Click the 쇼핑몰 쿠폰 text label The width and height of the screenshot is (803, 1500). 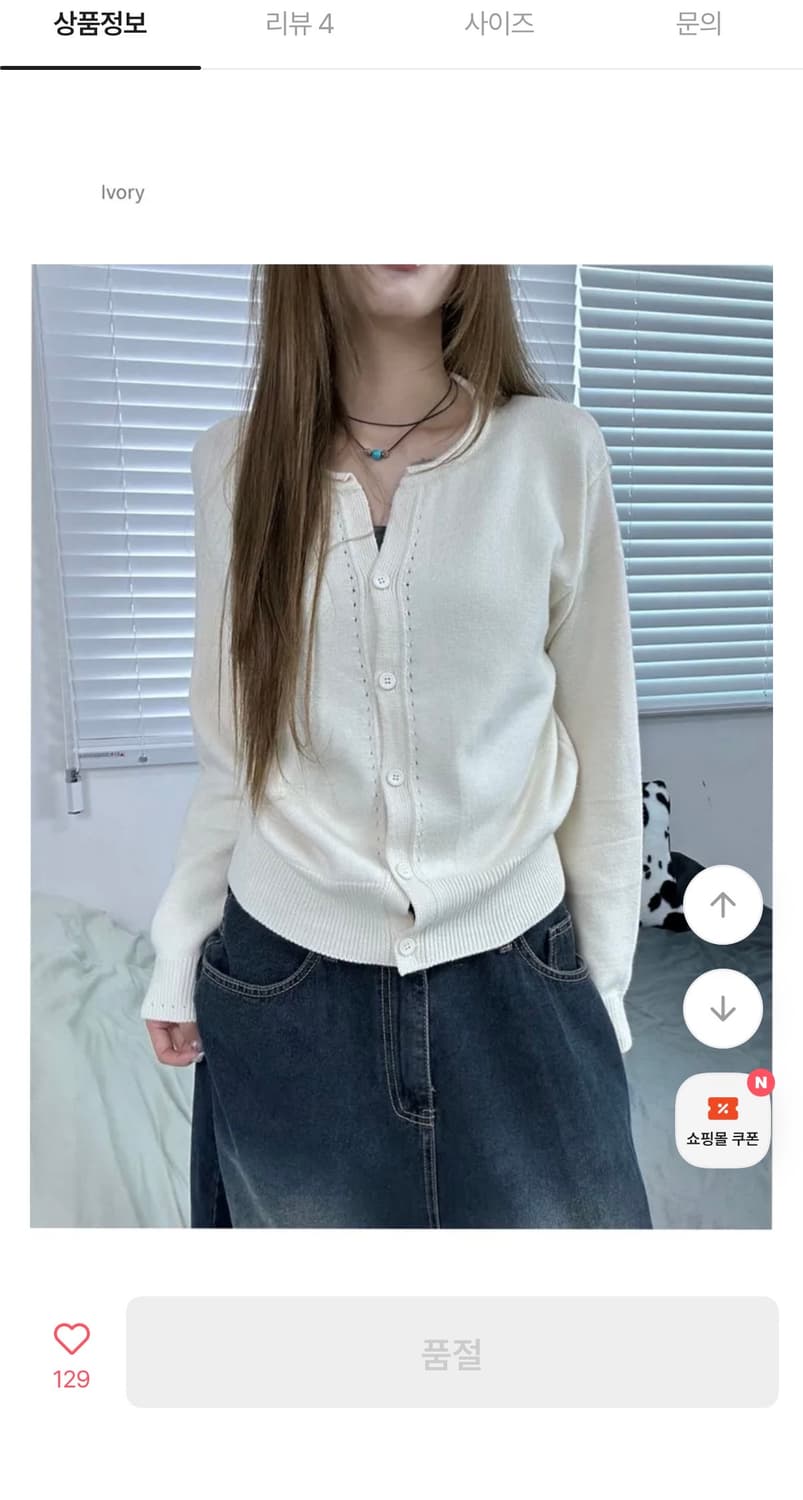(722, 1138)
